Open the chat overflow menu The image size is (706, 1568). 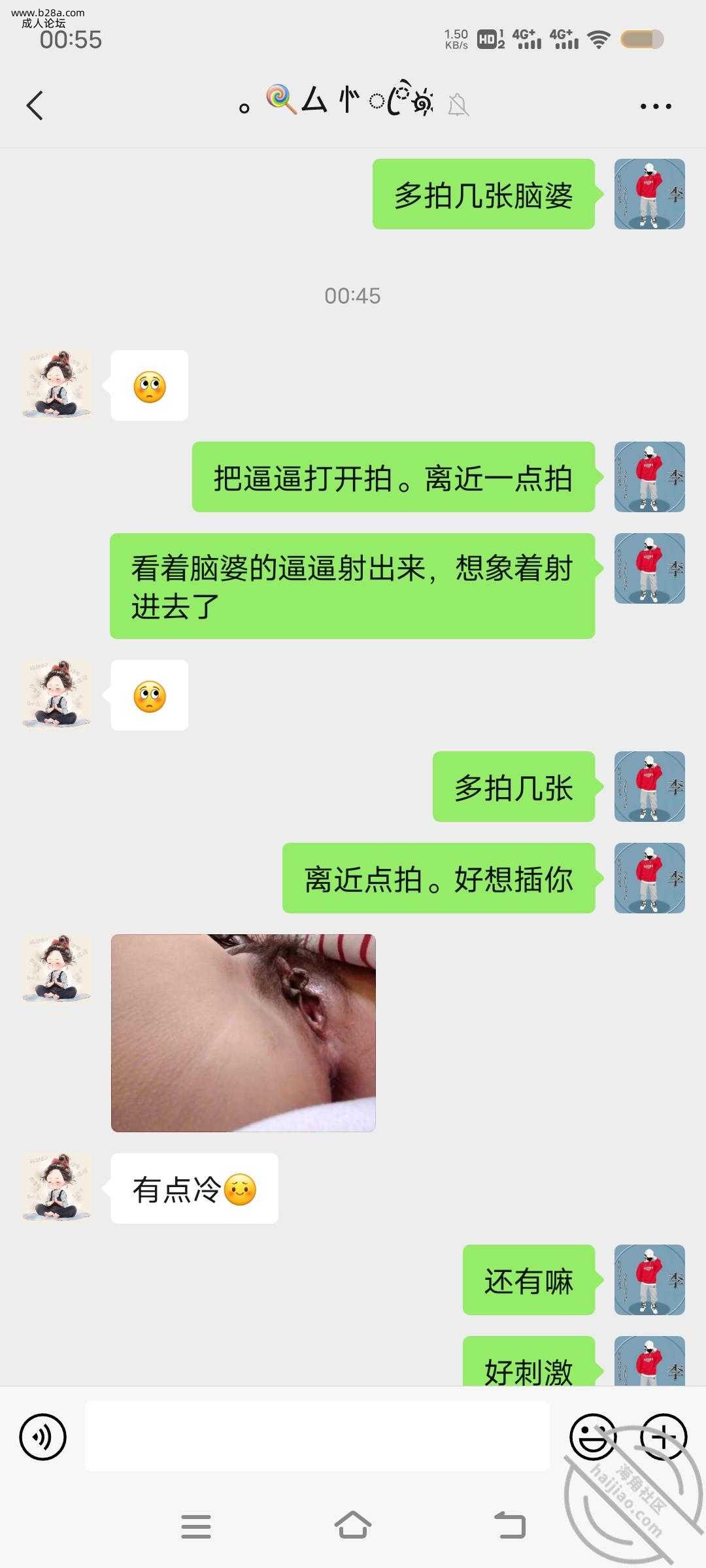655,106
